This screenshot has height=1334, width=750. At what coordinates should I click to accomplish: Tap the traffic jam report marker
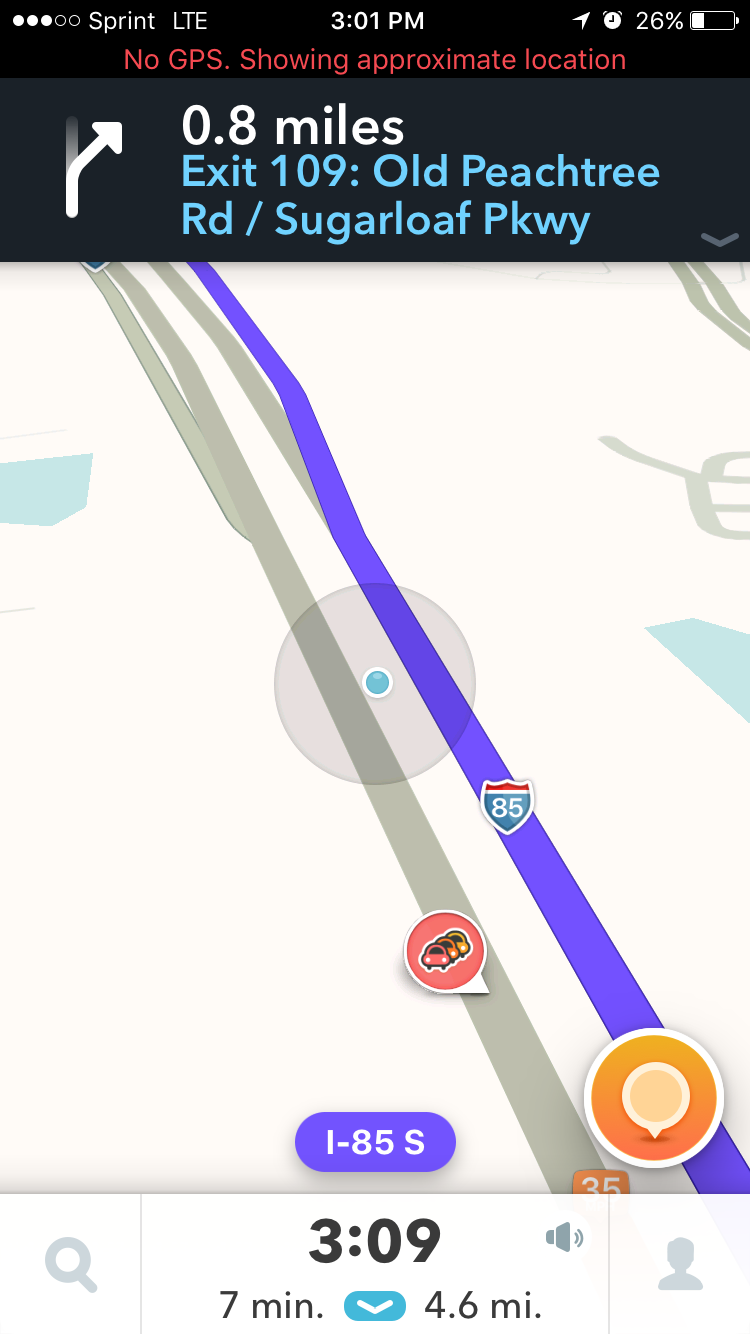[445, 951]
